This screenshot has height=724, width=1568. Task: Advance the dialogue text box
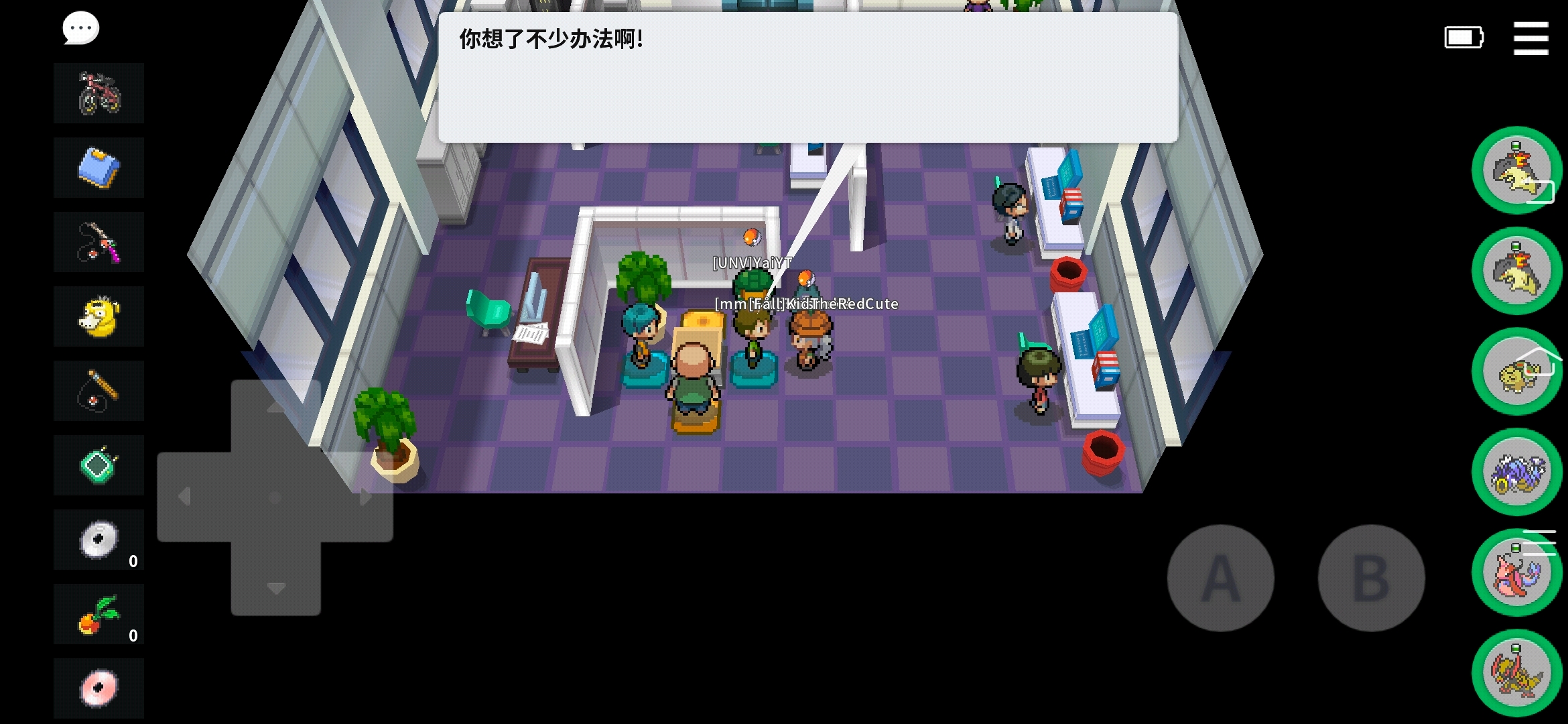[x=807, y=77]
